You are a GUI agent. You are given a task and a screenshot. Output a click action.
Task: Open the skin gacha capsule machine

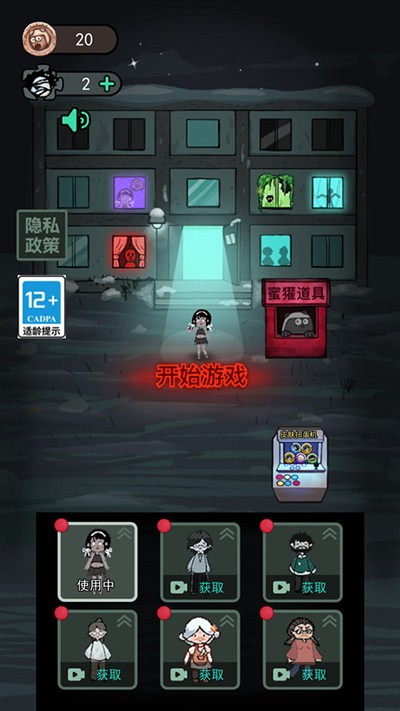tap(300, 464)
